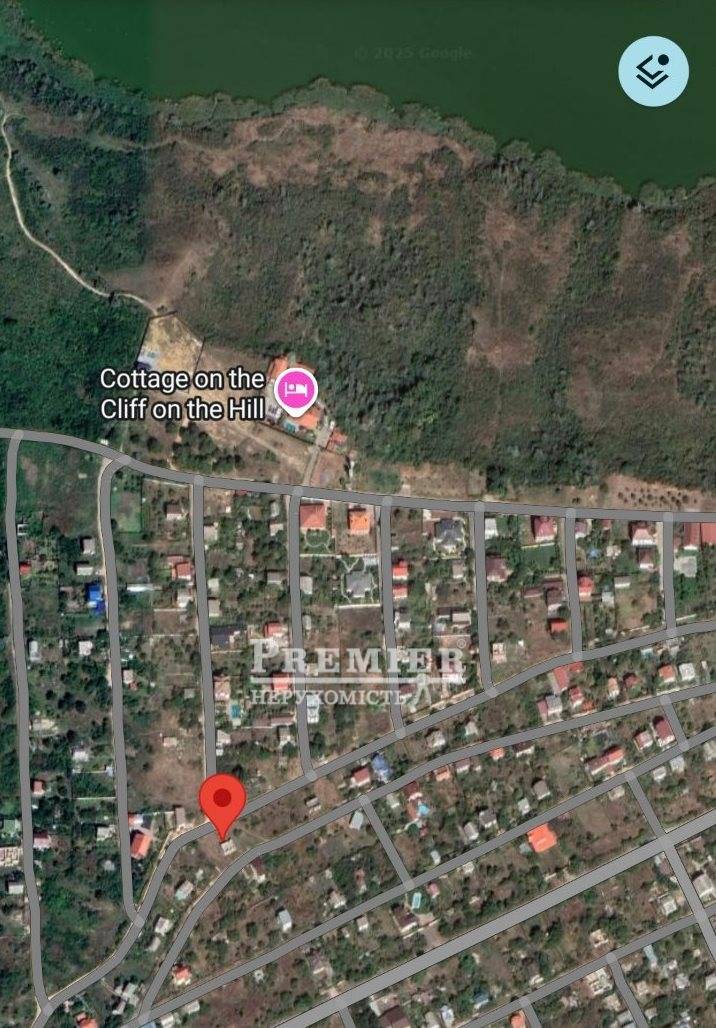Viewport: 716px width, 1028px height.
Task: Open the map layers selector
Action: (x=653, y=71)
